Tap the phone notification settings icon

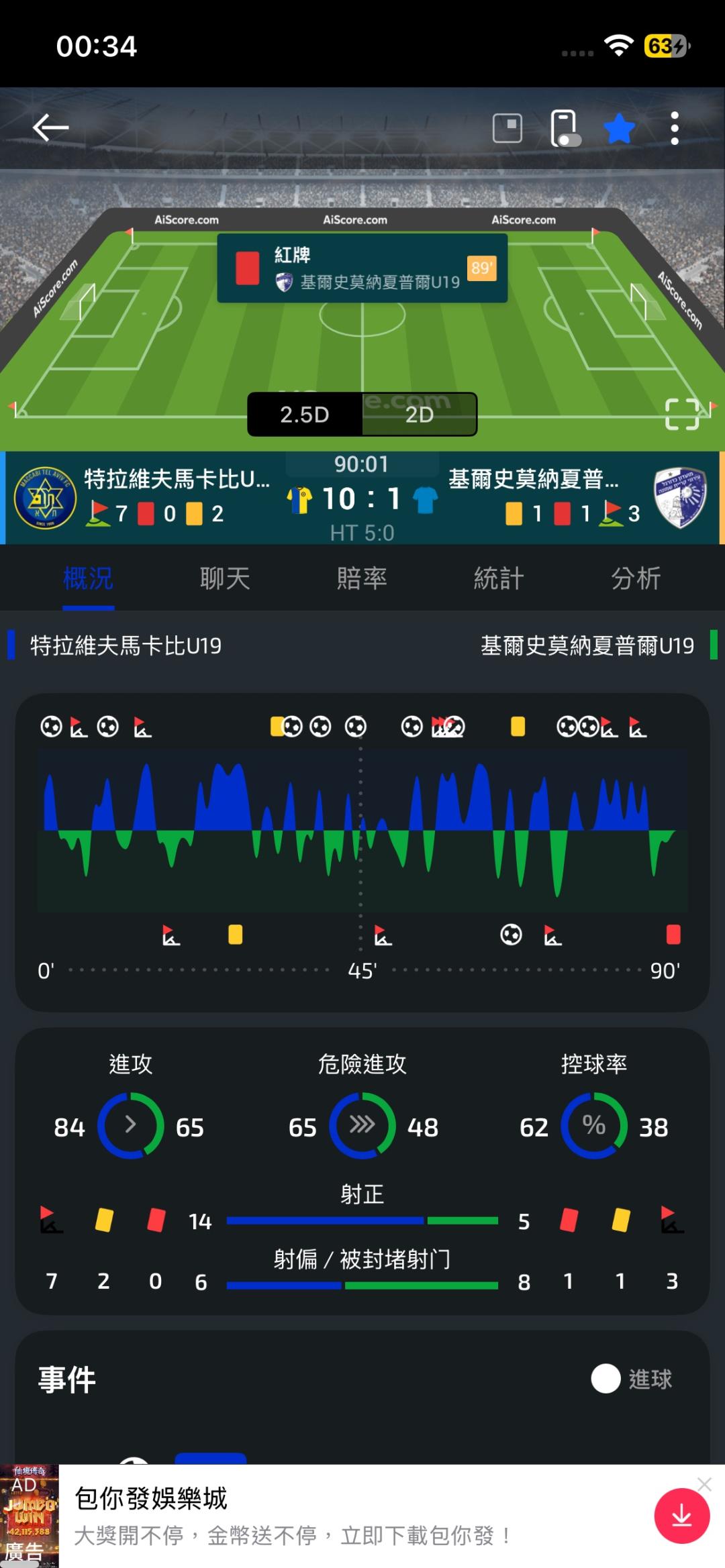tap(564, 128)
